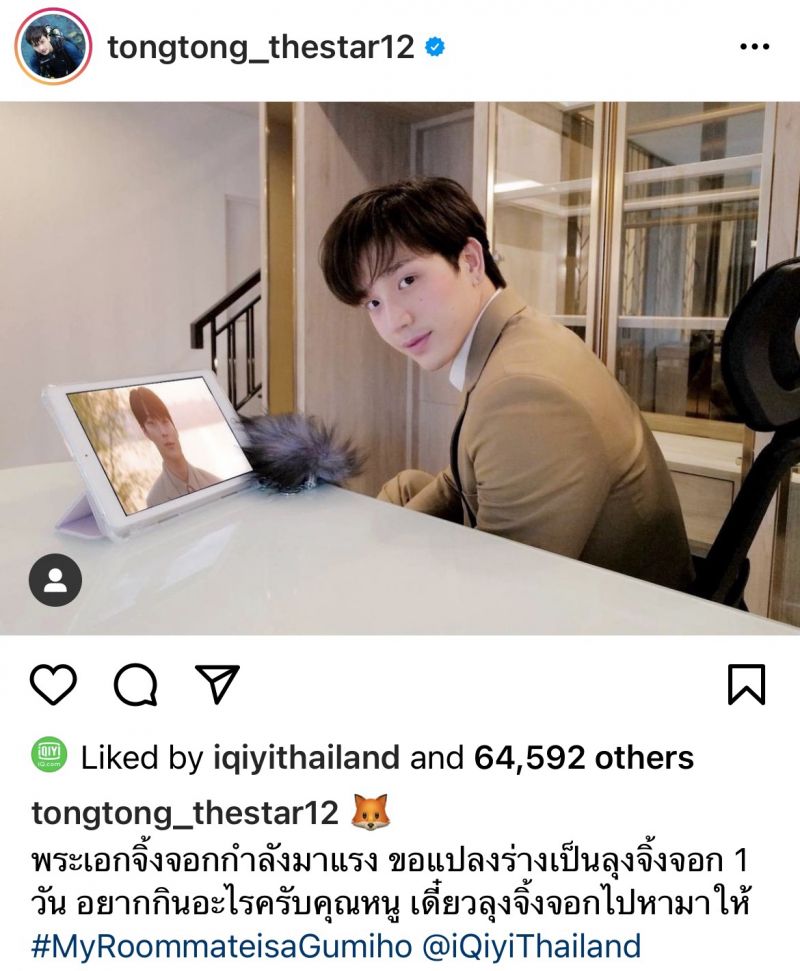
Task: Show tagged people on the photo
Action: (x=55, y=580)
